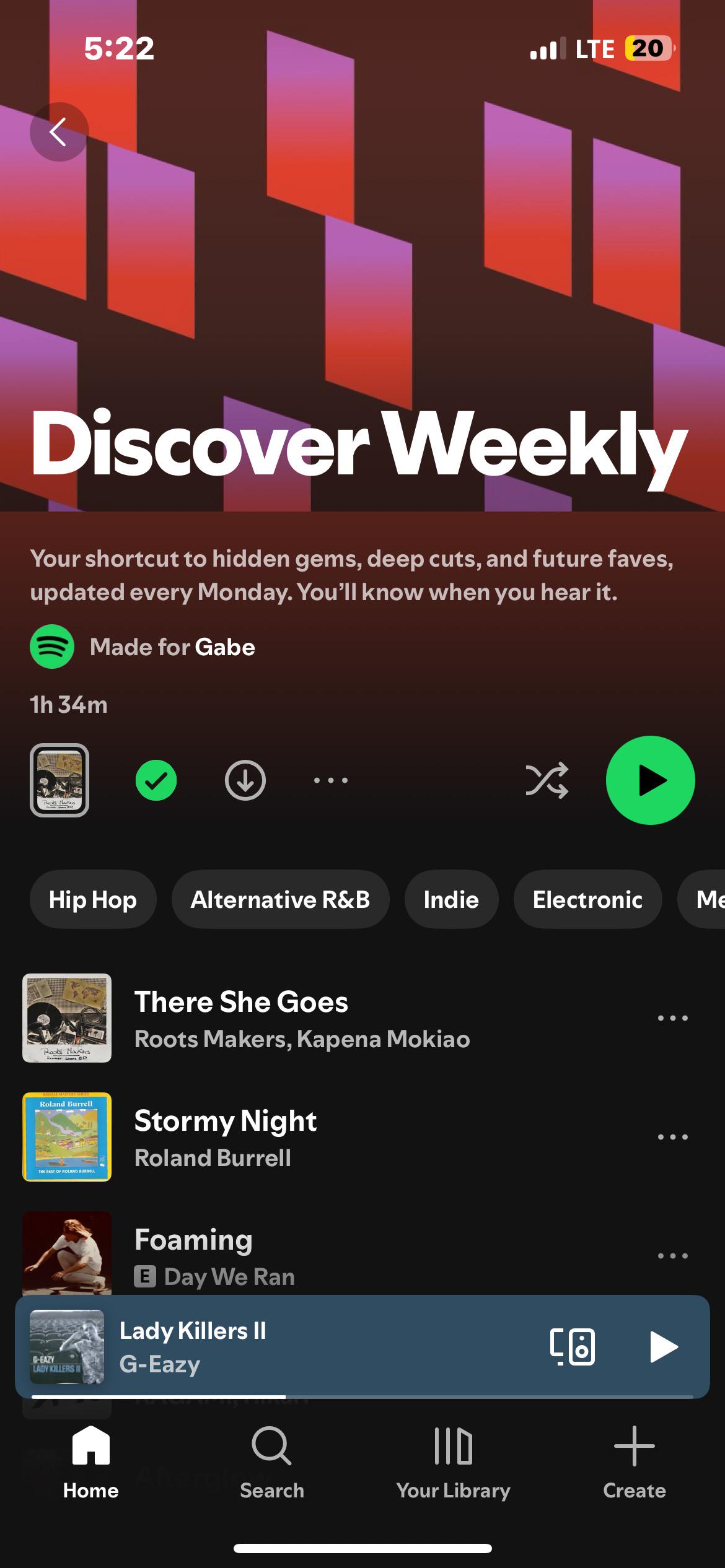
Task: Open the device connect picker
Action: pos(573,1347)
